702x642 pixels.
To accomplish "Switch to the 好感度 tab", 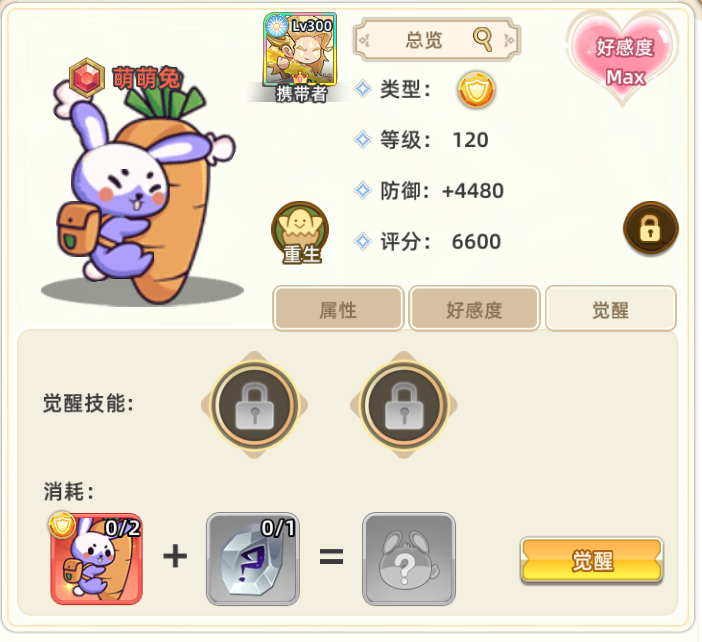I will 474,309.
